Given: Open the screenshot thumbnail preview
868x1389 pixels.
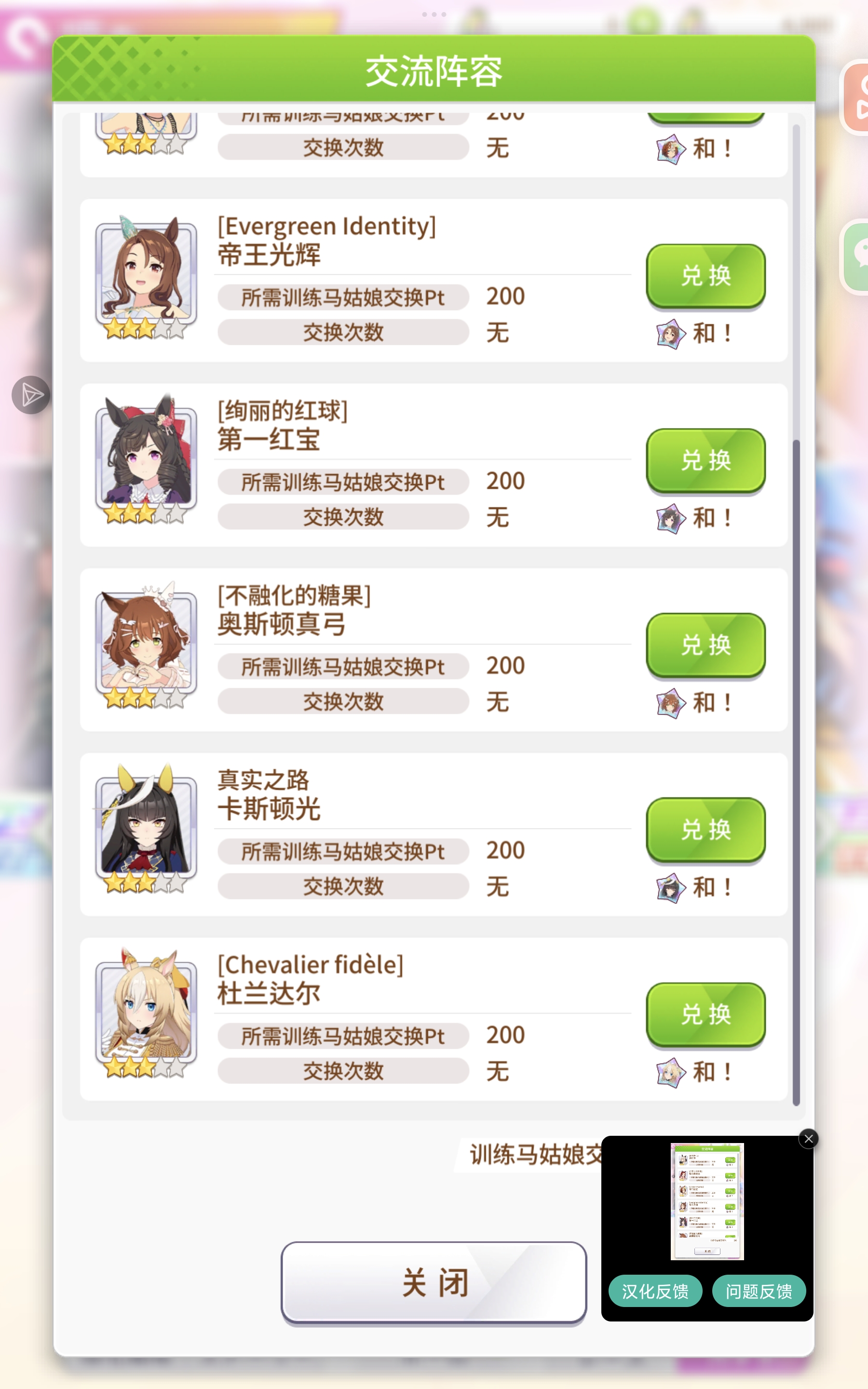Looking at the screenshot, I should pos(706,1201).
